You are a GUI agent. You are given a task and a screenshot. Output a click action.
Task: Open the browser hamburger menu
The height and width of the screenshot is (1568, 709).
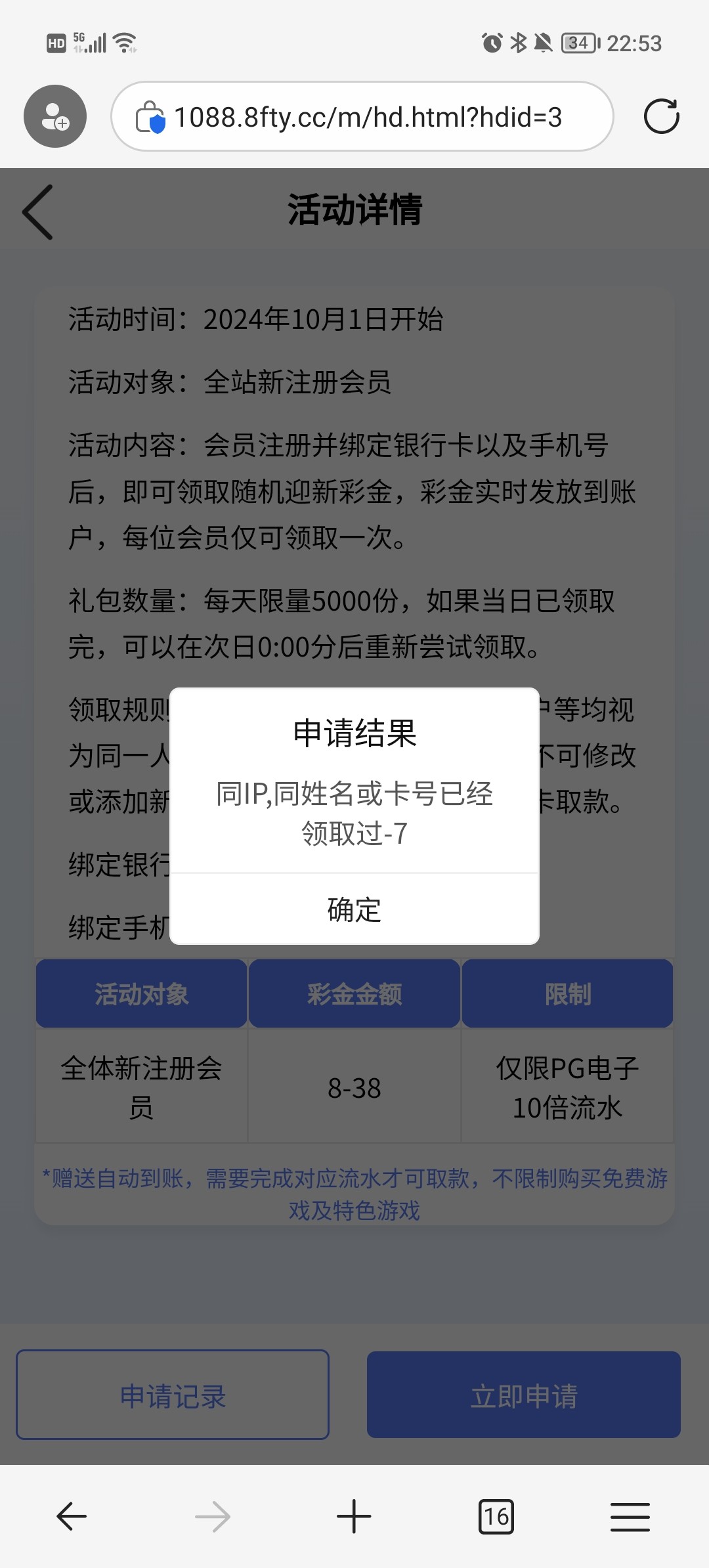point(630,1517)
